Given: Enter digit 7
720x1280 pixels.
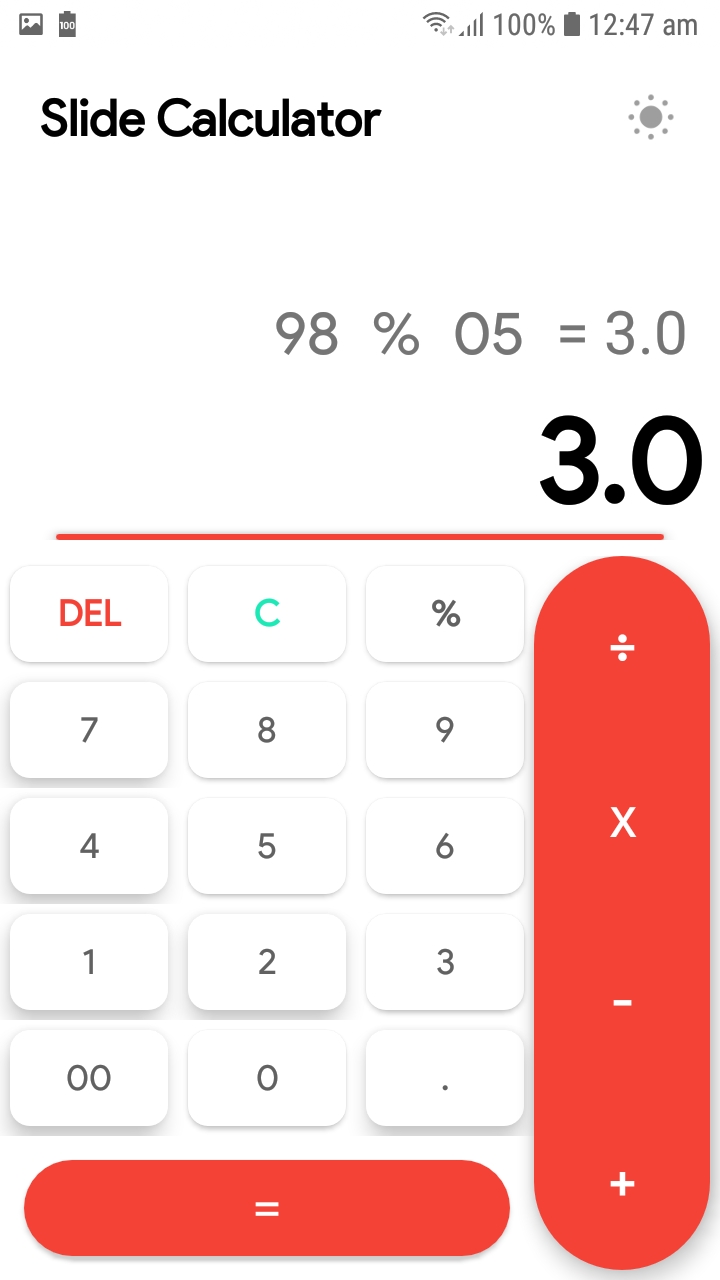Looking at the screenshot, I should [89, 730].
